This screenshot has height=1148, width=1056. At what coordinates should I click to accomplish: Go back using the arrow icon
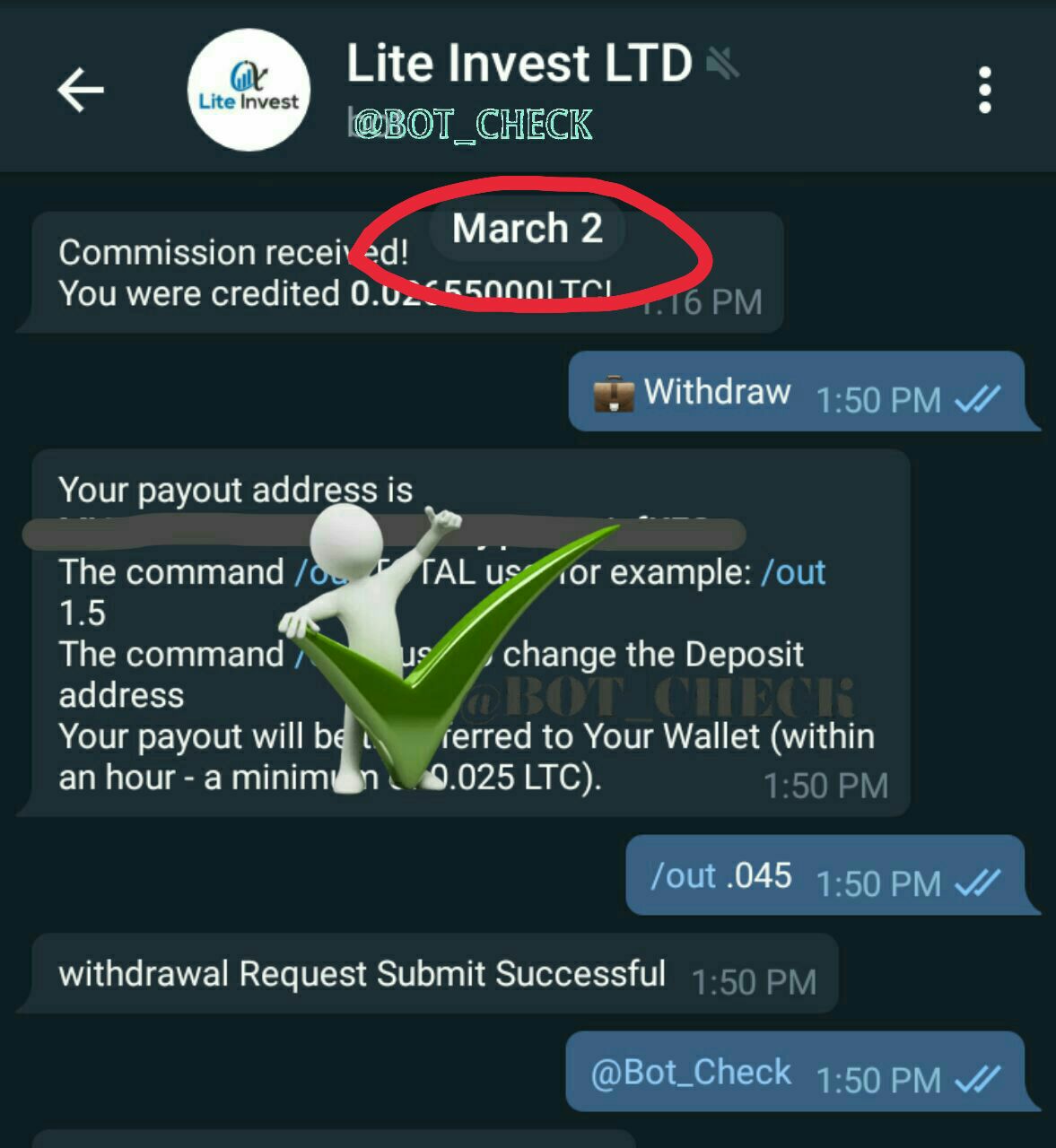[x=81, y=91]
